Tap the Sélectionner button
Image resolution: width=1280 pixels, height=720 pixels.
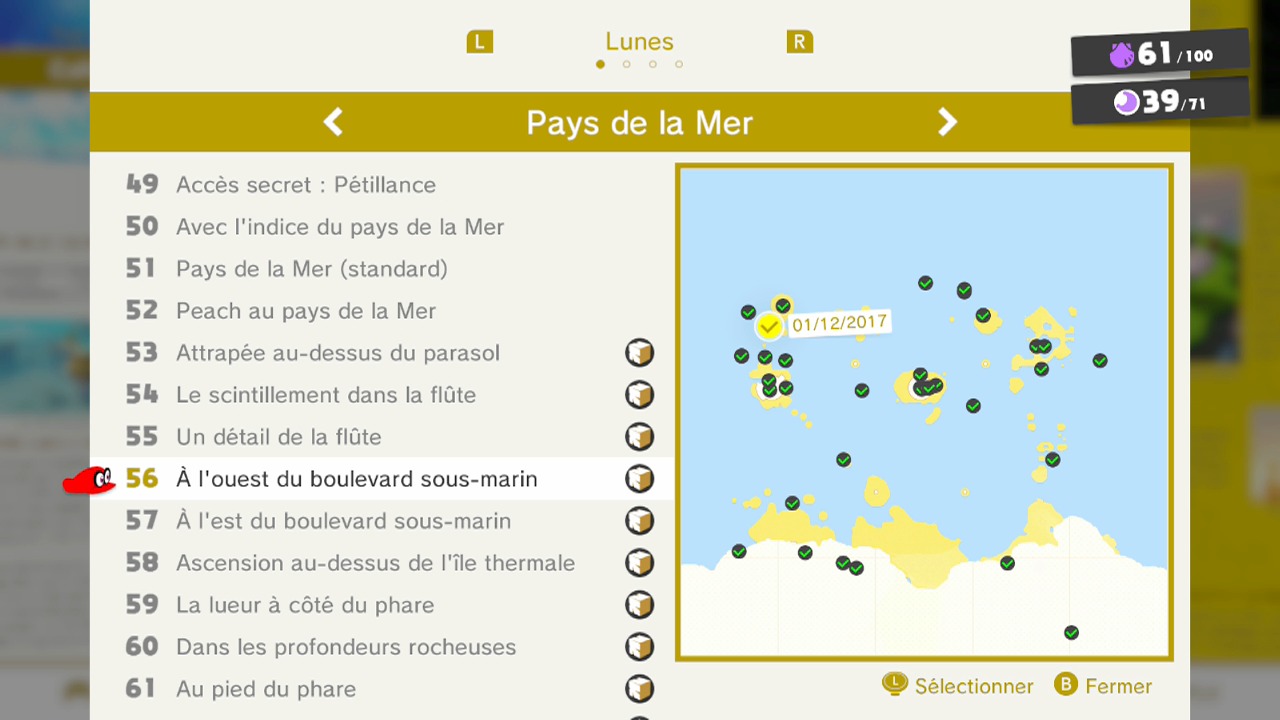(x=958, y=686)
